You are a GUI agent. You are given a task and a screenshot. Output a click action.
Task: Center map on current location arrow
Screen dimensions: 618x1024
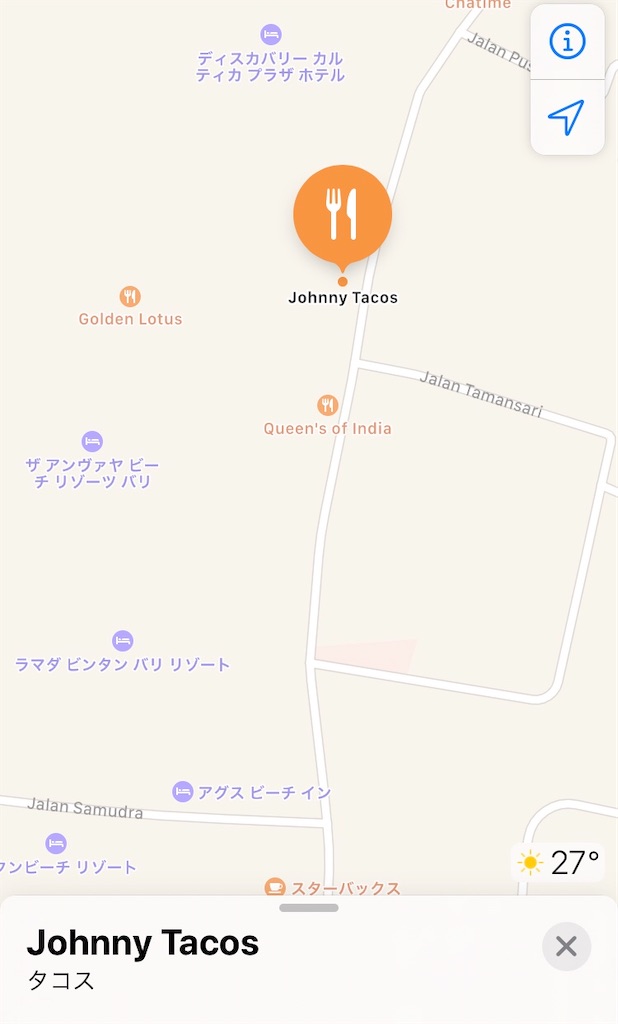(x=567, y=118)
